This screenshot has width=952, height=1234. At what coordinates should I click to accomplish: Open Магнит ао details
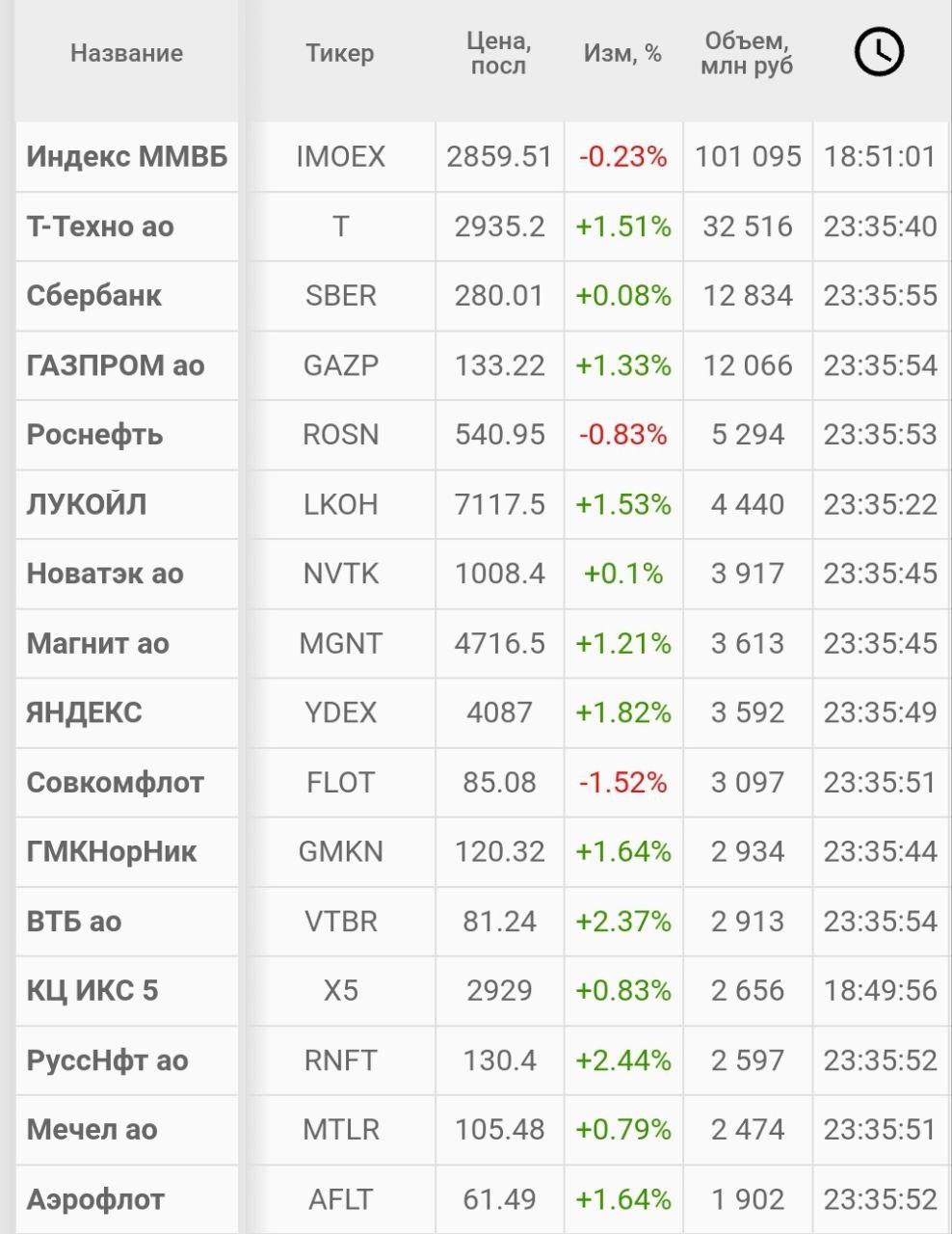click(x=97, y=643)
